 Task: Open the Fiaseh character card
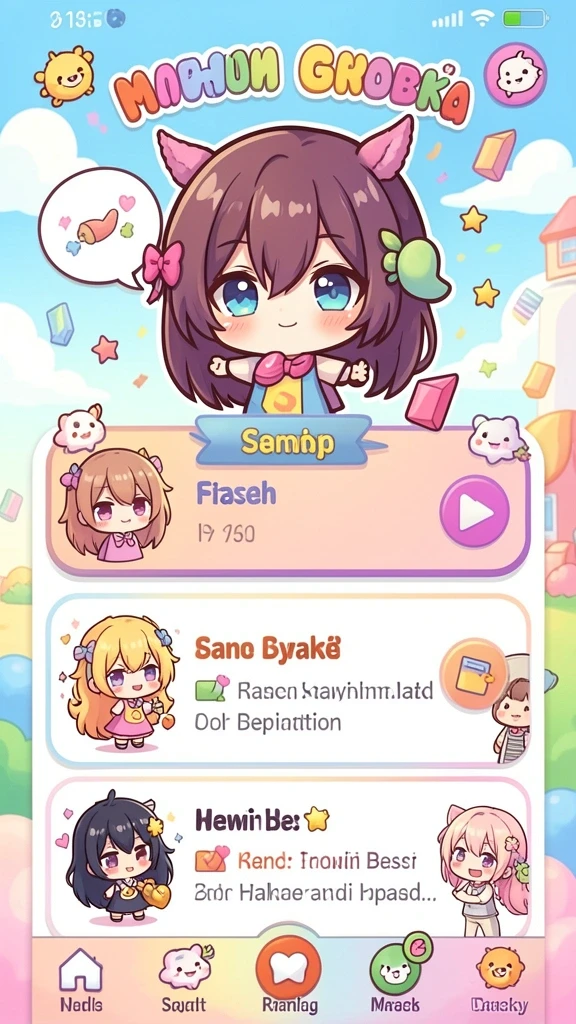(288, 502)
